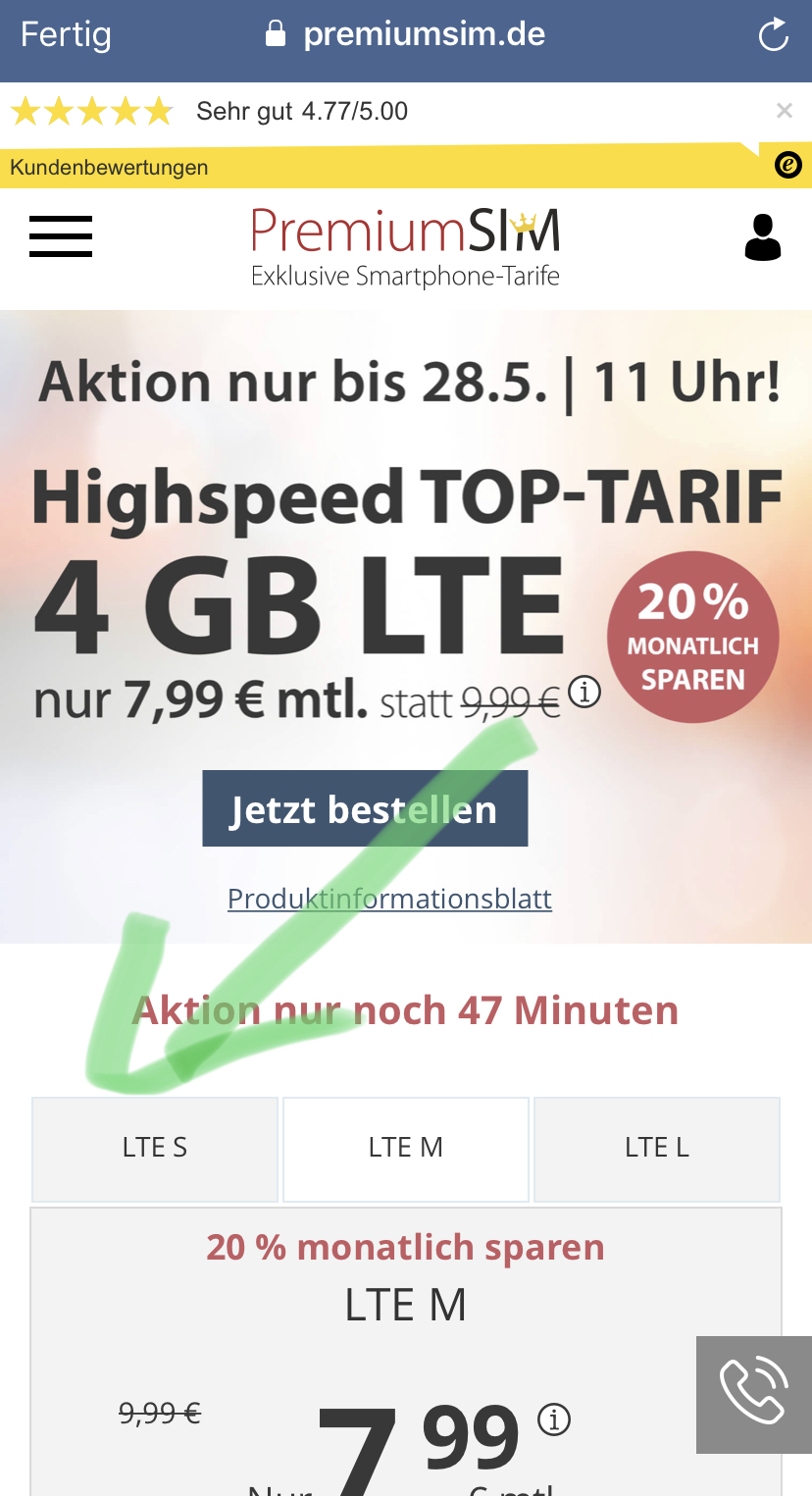812x1496 pixels.
Task: Select the LTE M tab
Action: point(406,1149)
